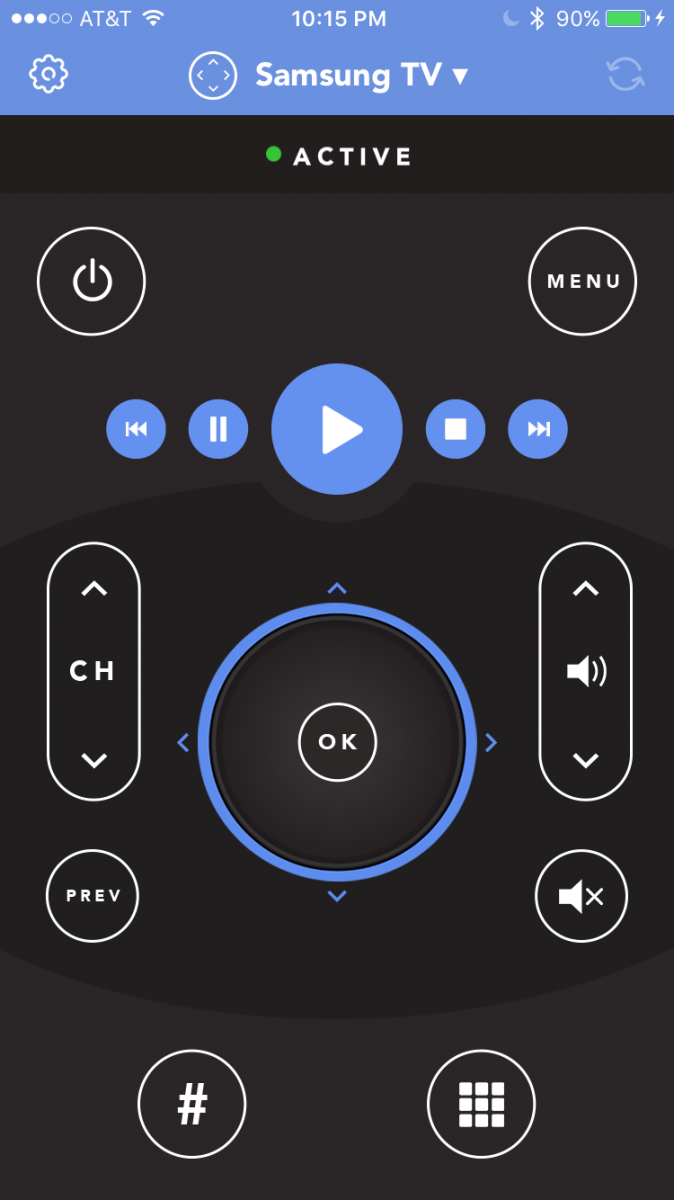This screenshot has width=674, height=1200.
Task: Go up one channel
Action: click(94, 590)
